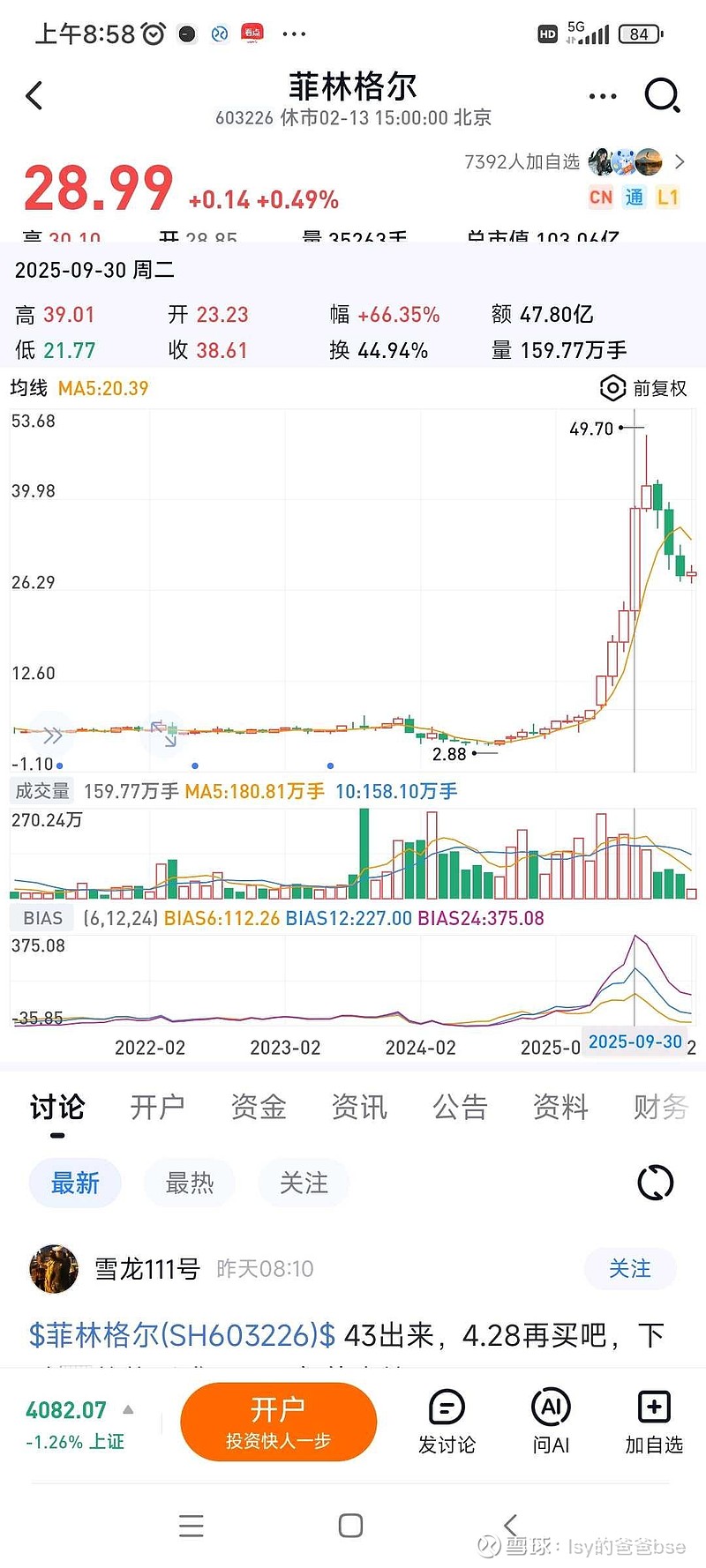This screenshot has width=706, height=1568.
Task: Switch sorting to 最热
Action: [189, 1183]
